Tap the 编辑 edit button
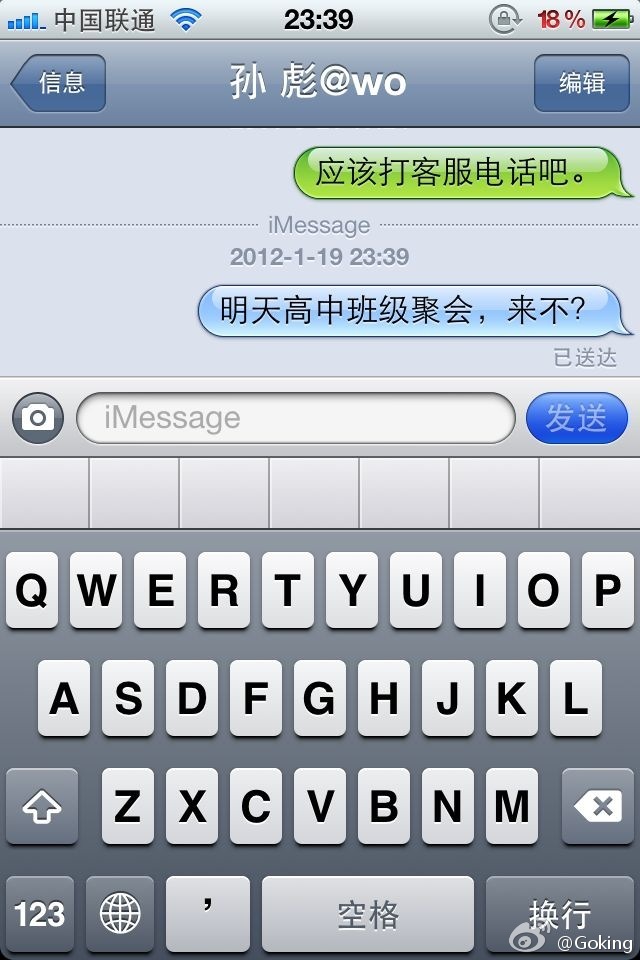 [x=581, y=83]
